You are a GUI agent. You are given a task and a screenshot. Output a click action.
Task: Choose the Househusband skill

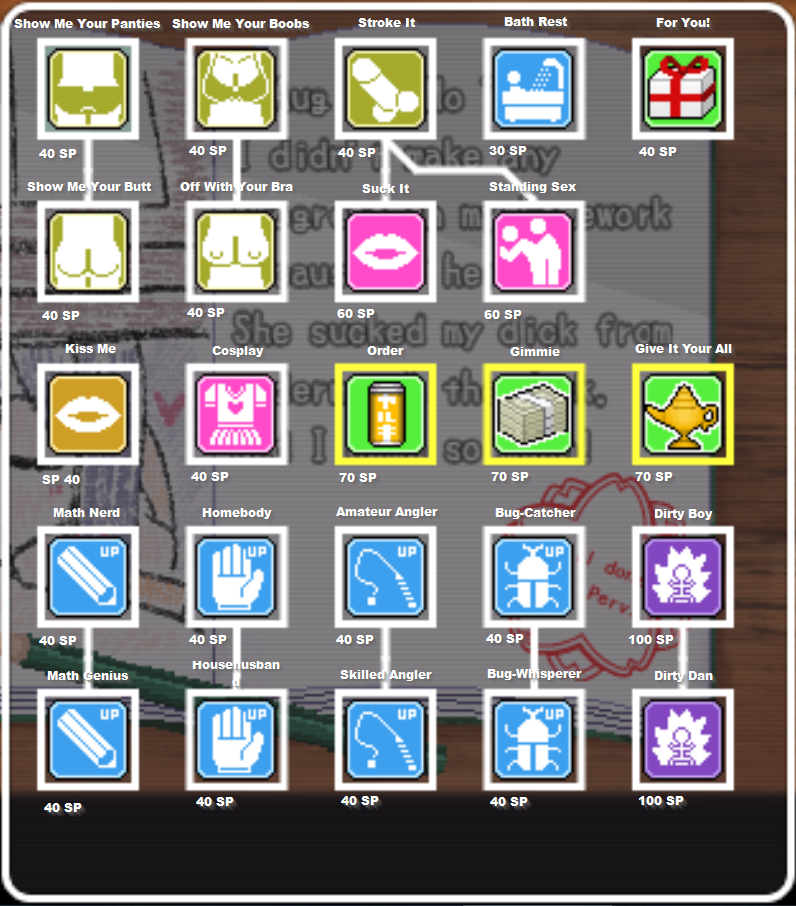point(237,739)
